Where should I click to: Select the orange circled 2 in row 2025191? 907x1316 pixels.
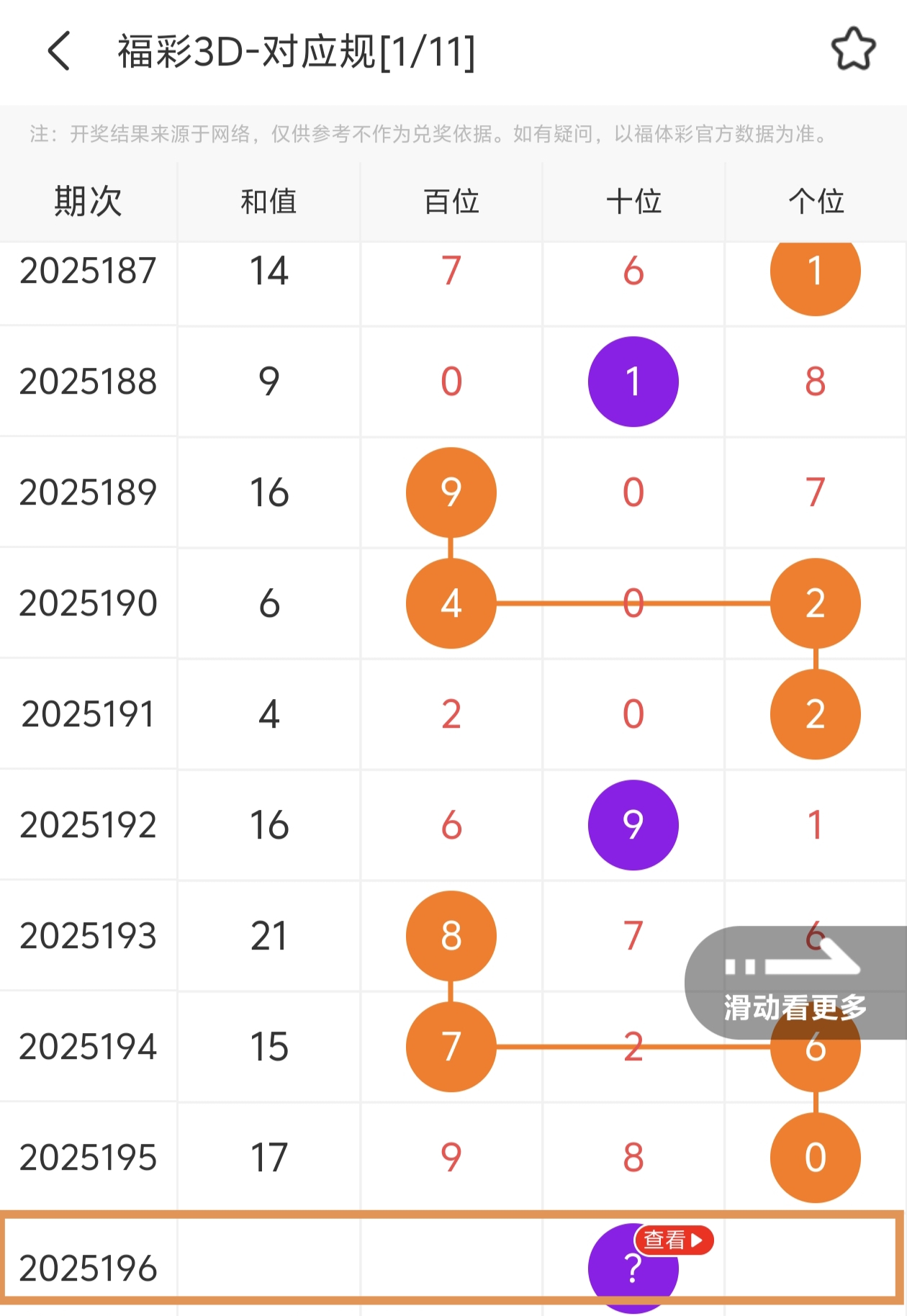[814, 714]
